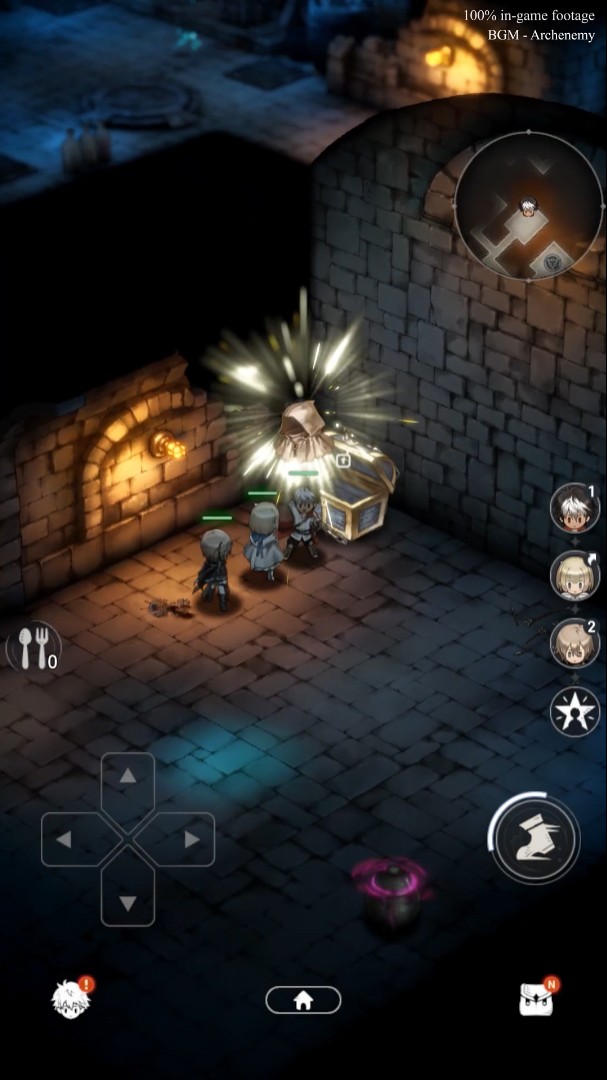Screen dimensions: 607x1080
Task: Tap the right arrow on the D-pad
Action: click(190, 840)
